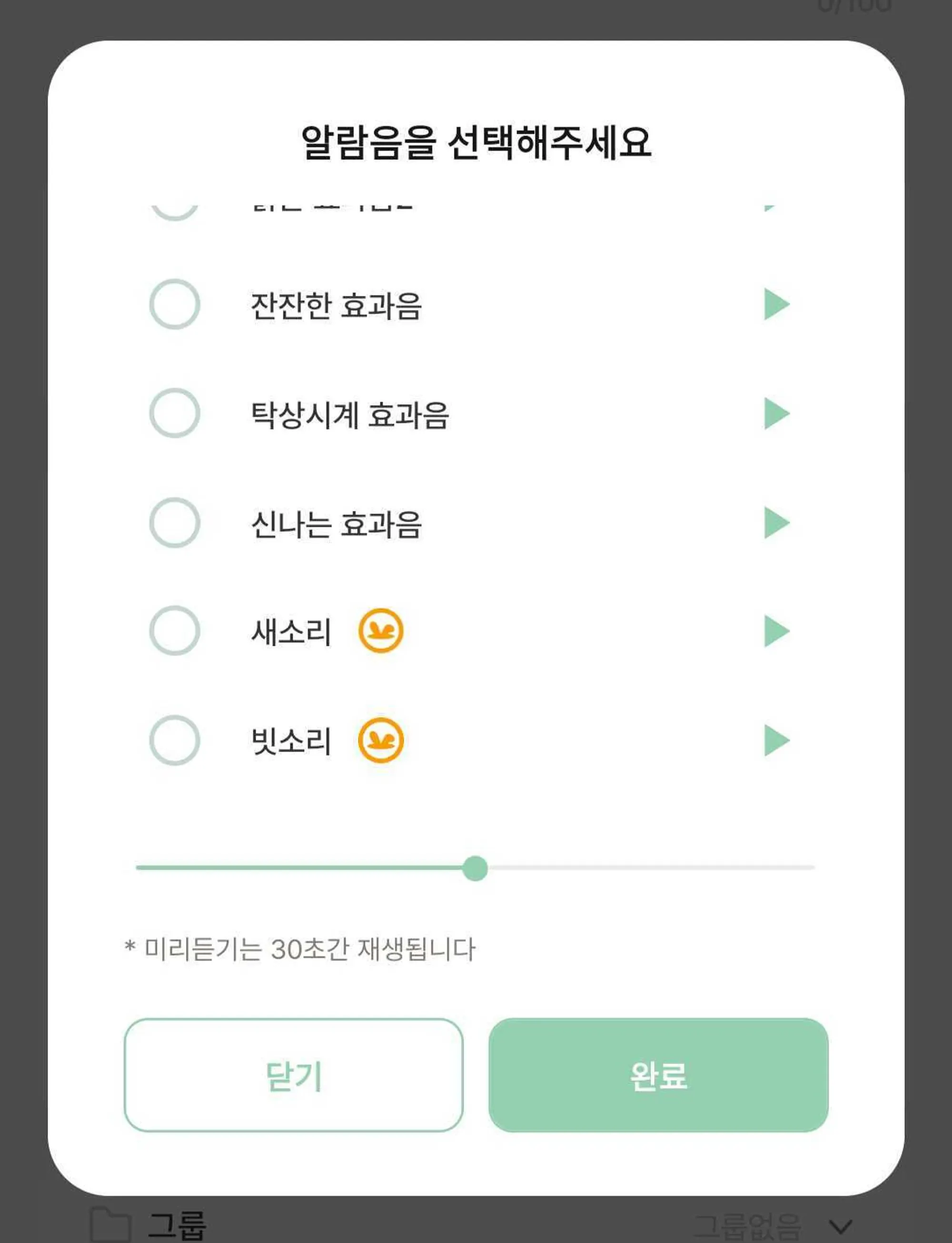Preview the 빗소리 alarm sound
Screen dimensions: 952x1243
776,740
